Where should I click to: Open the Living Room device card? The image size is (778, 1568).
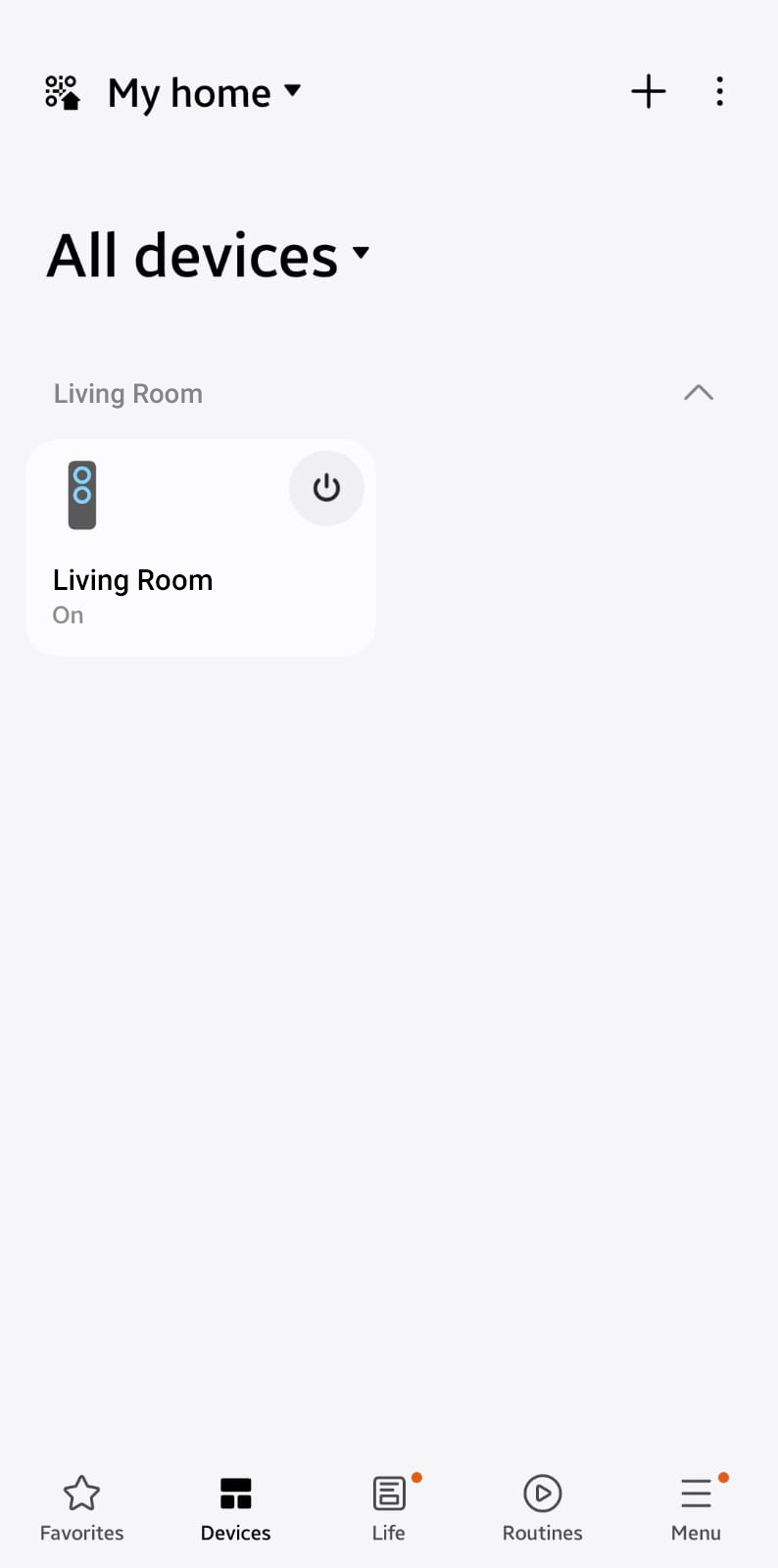pyautogui.click(x=201, y=547)
